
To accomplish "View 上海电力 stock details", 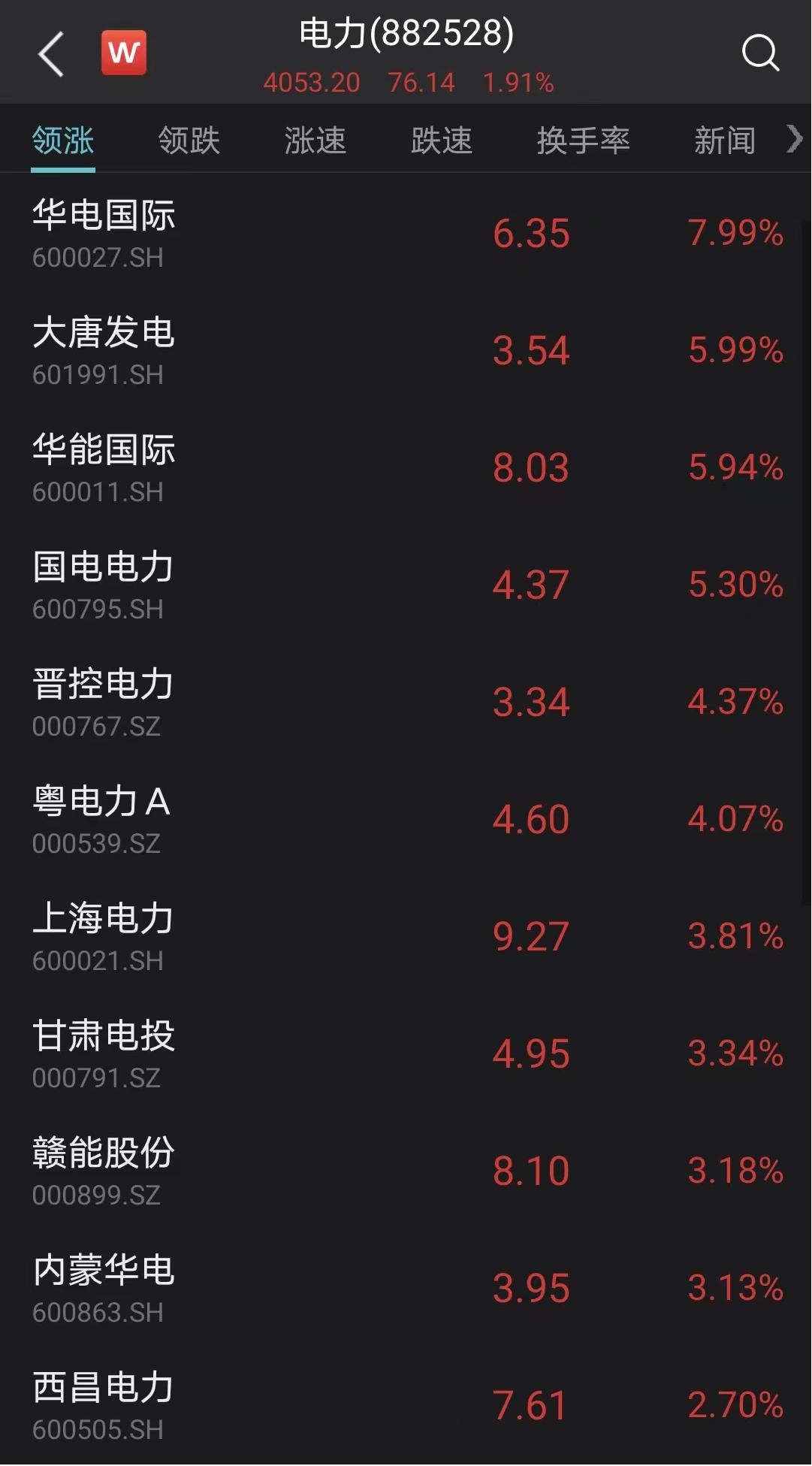I will pos(406,936).
